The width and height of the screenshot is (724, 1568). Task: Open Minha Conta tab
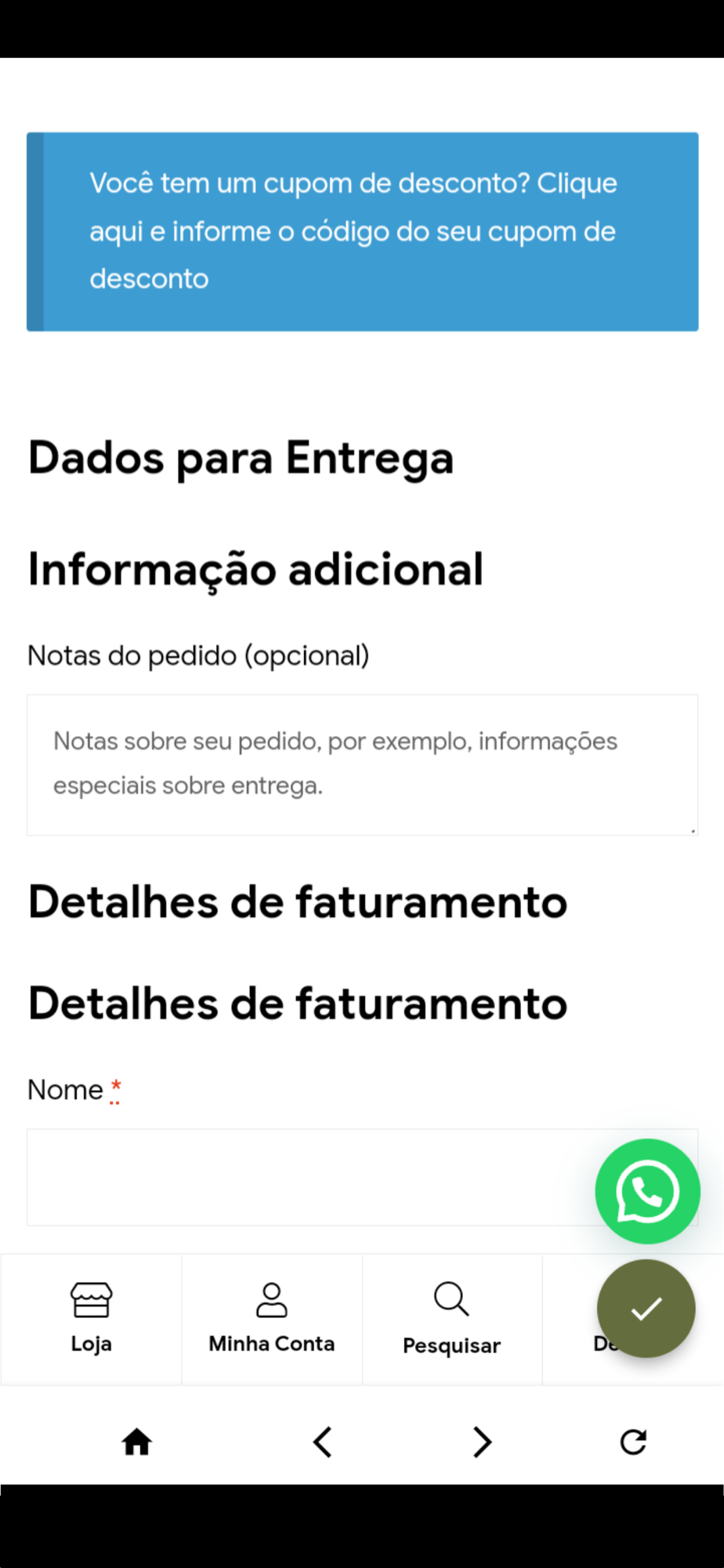coord(271,1319)
